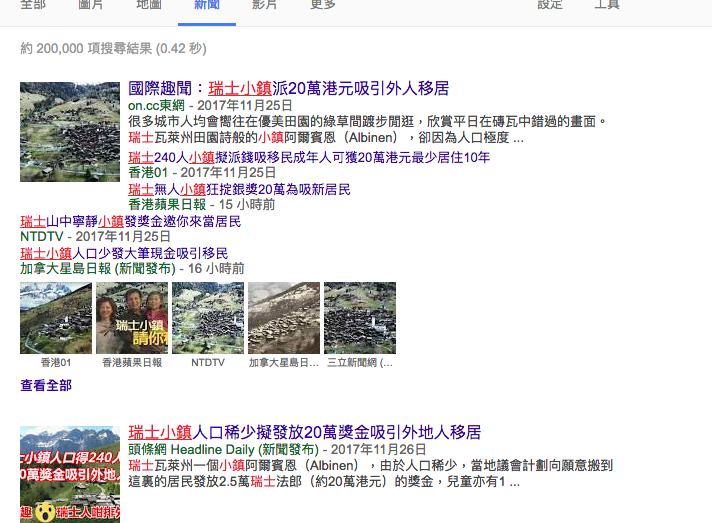Screen dimensions: 712x523
Task: Switch to the 影片 videos tab
Action: pyautogui.click(x=264, y=5)
